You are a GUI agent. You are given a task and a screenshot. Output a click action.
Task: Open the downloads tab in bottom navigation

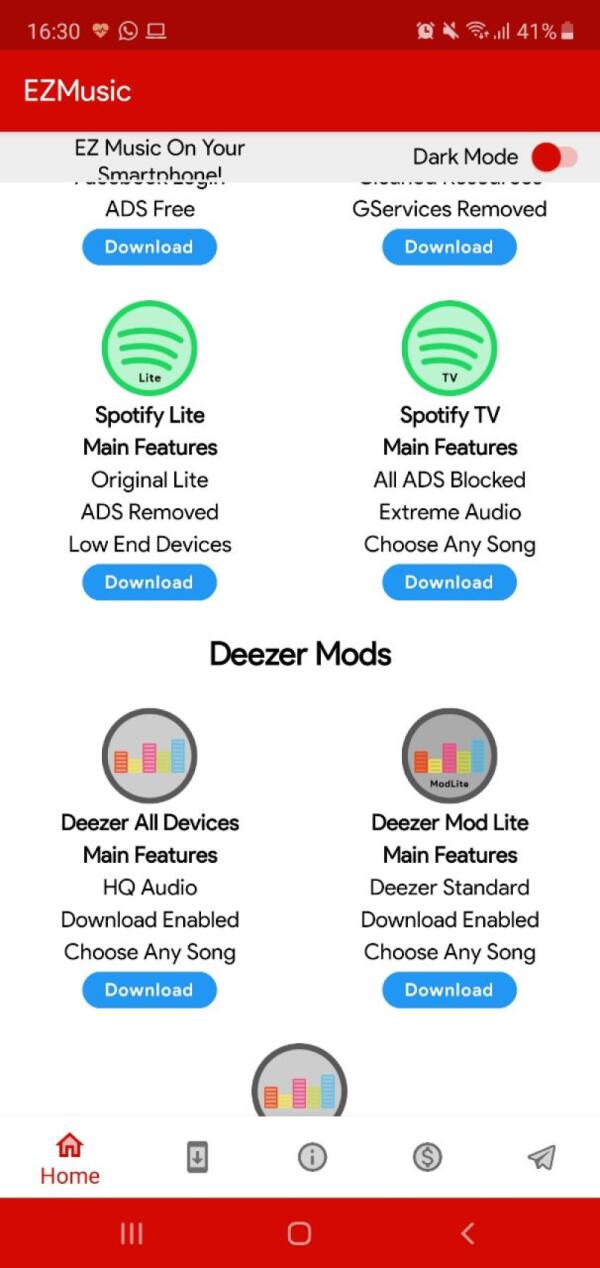198,1158
